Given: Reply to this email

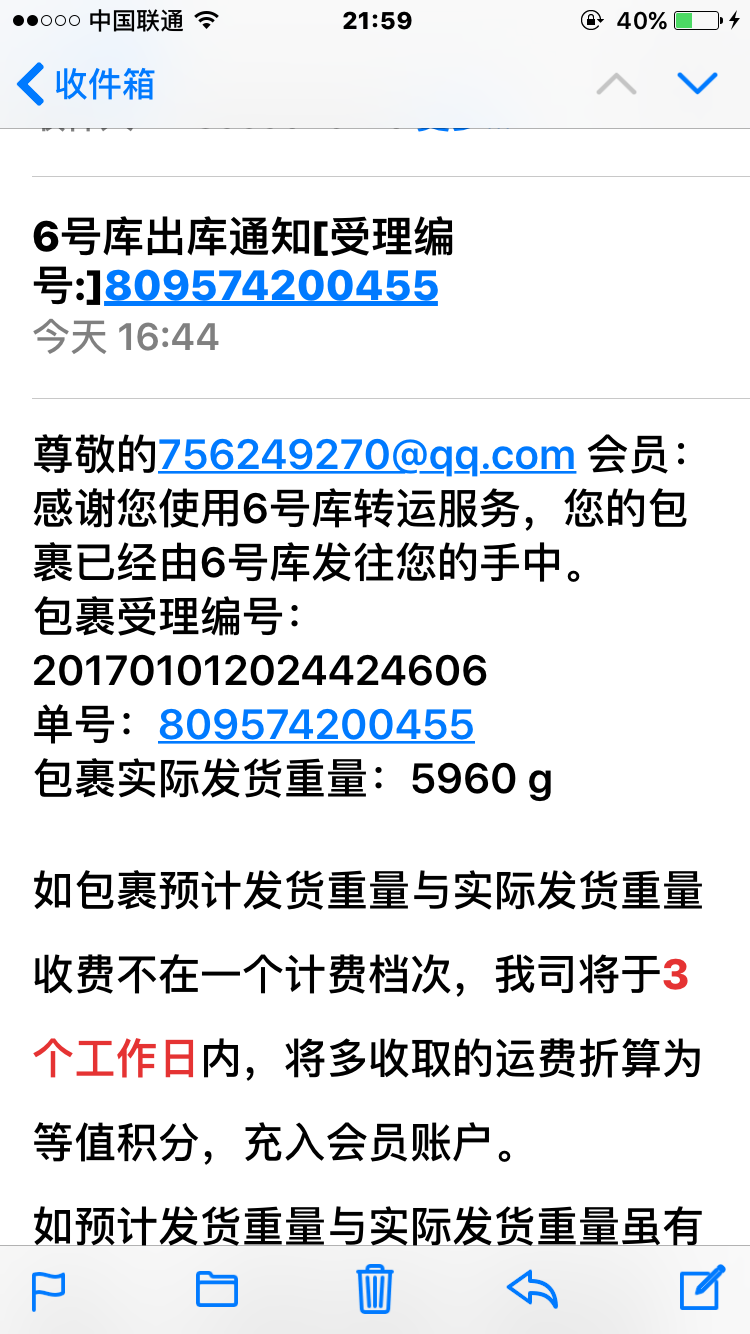Looking at the screenshot, I should 532,1289.
